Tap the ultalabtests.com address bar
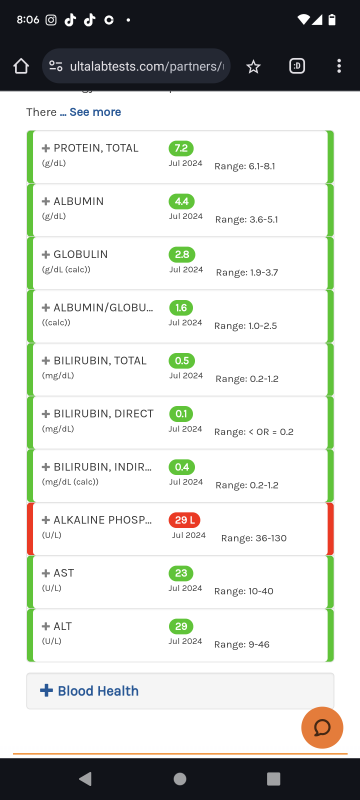The height and width of the screenshot is (800, 360). [x=136, y=66]
